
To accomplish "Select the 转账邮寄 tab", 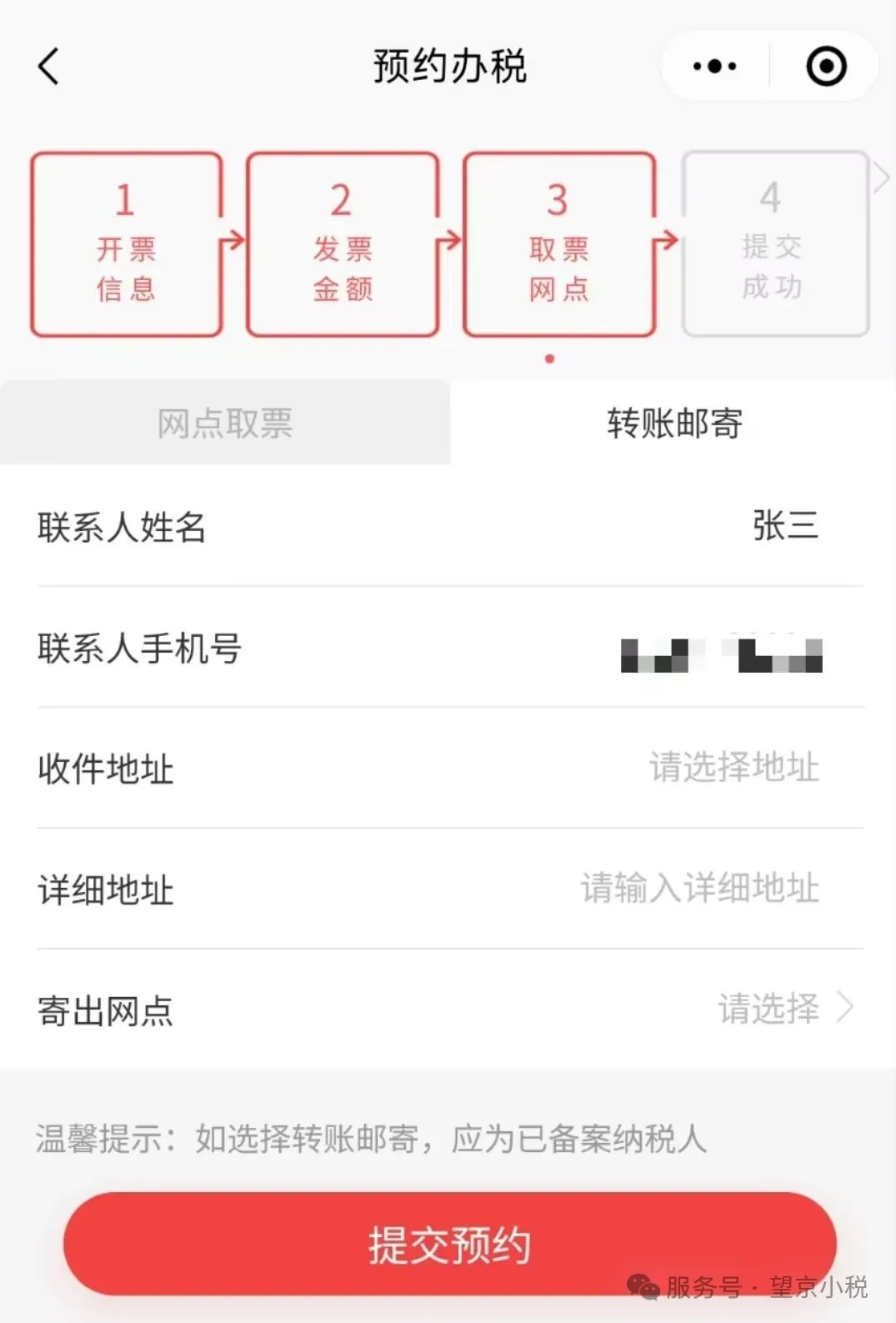I will point(673,423).
